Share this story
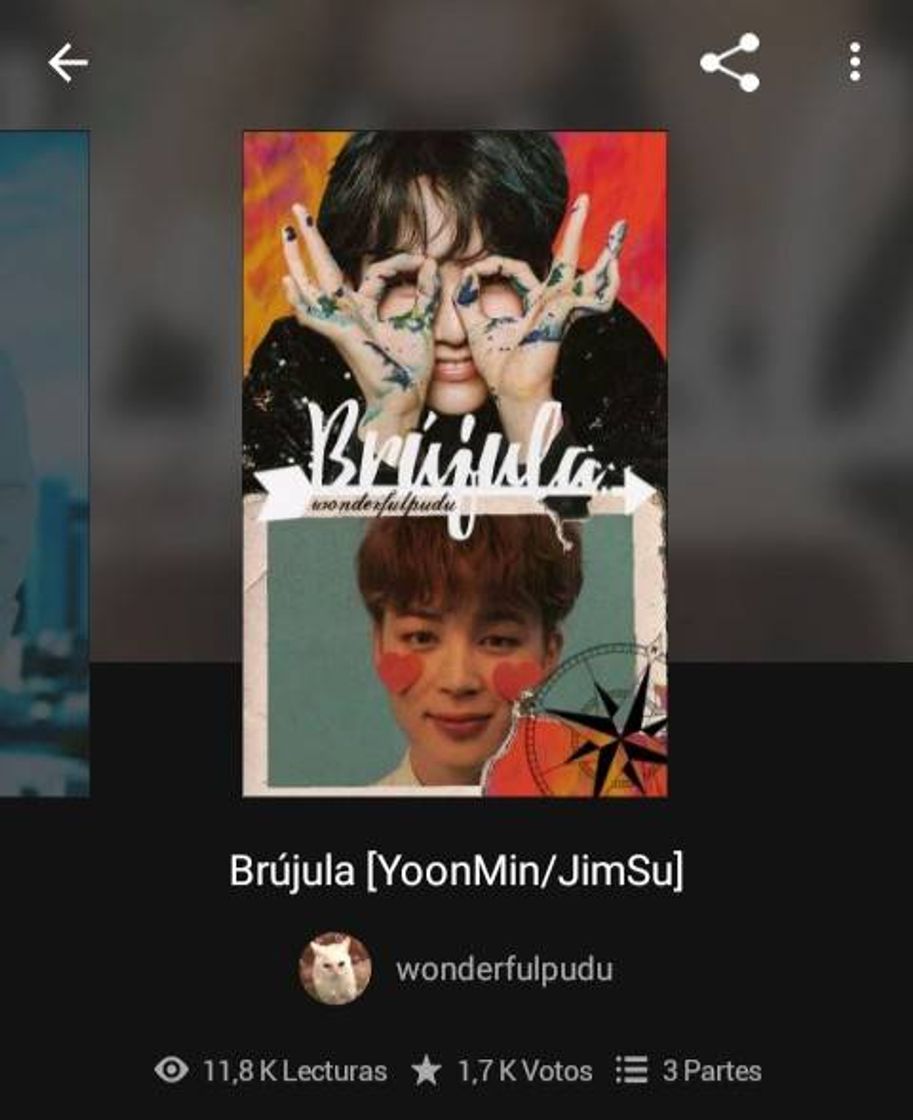 (730, 62)
